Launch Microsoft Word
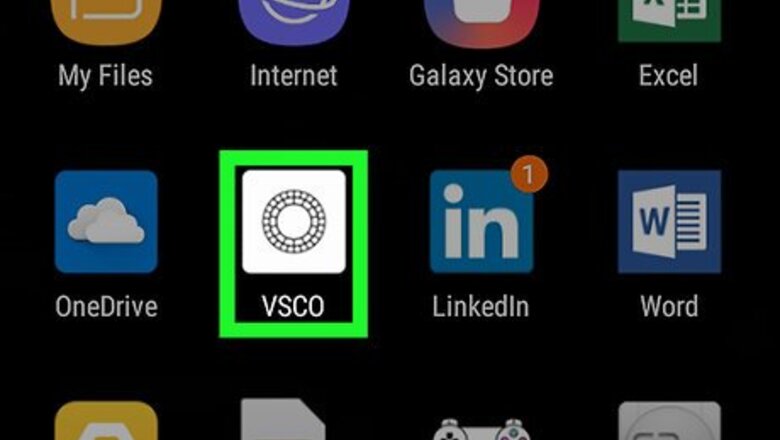This screenshot has width=780, height=440. pos(668,221)
